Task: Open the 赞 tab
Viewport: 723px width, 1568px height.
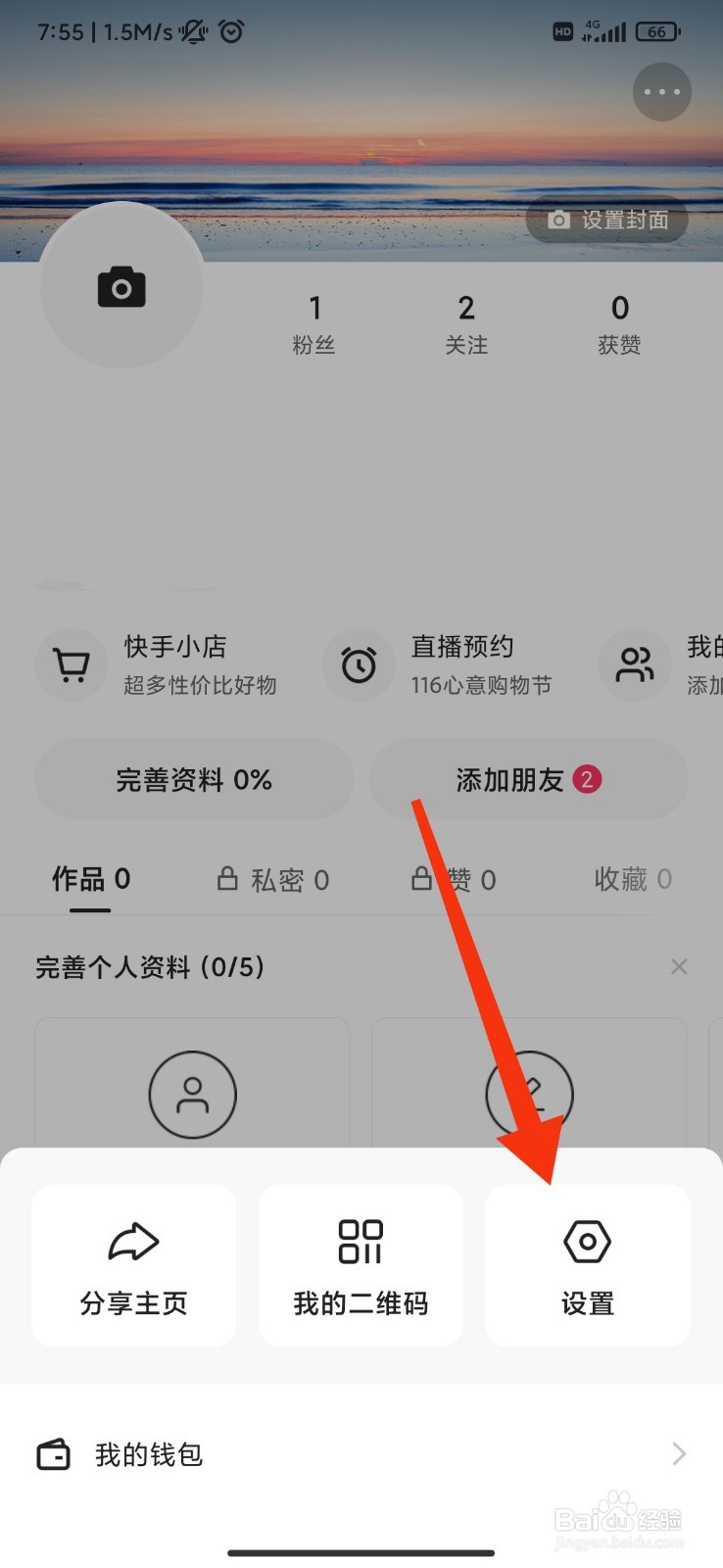Action: point(456,879)
